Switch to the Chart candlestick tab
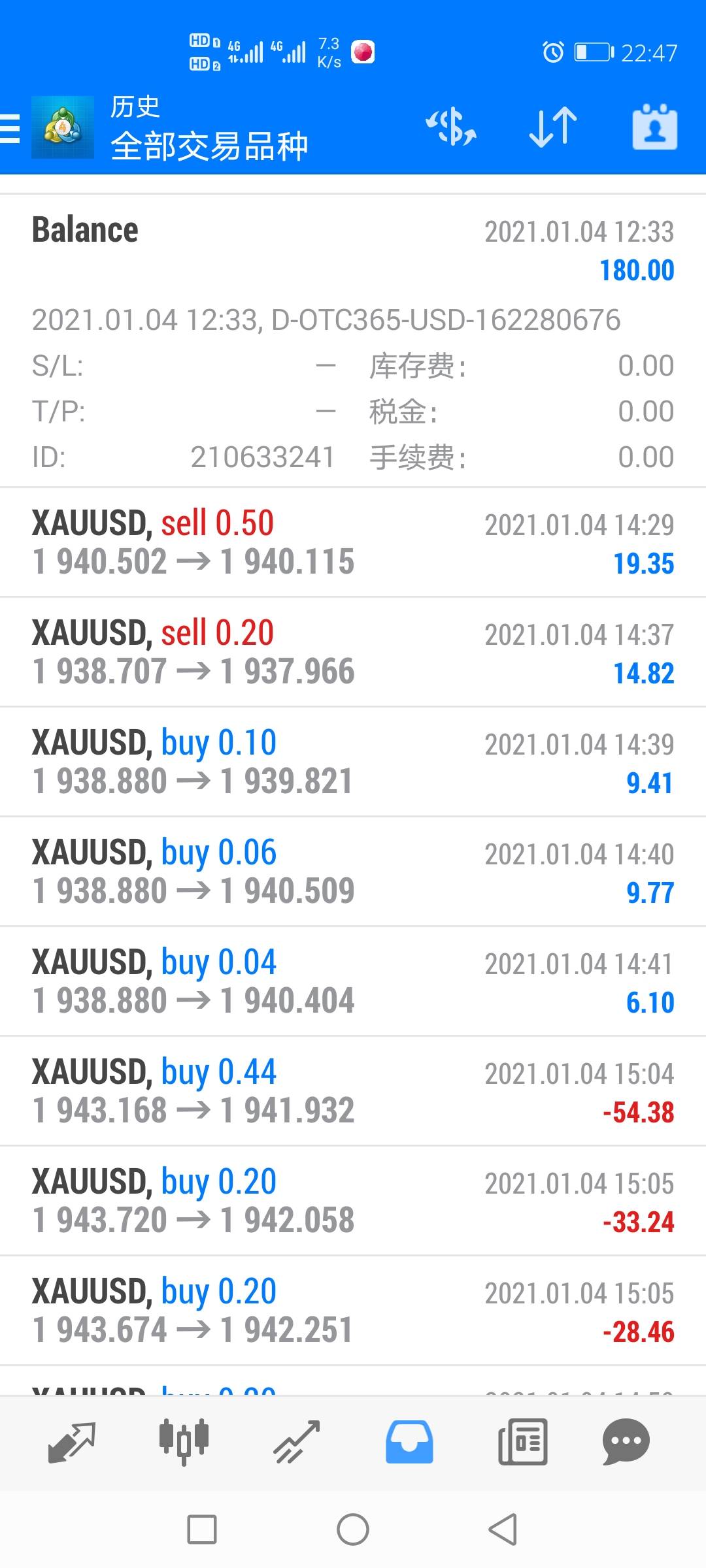Viewport: 706px width, 1568px height. click(x=184, y=1442)
